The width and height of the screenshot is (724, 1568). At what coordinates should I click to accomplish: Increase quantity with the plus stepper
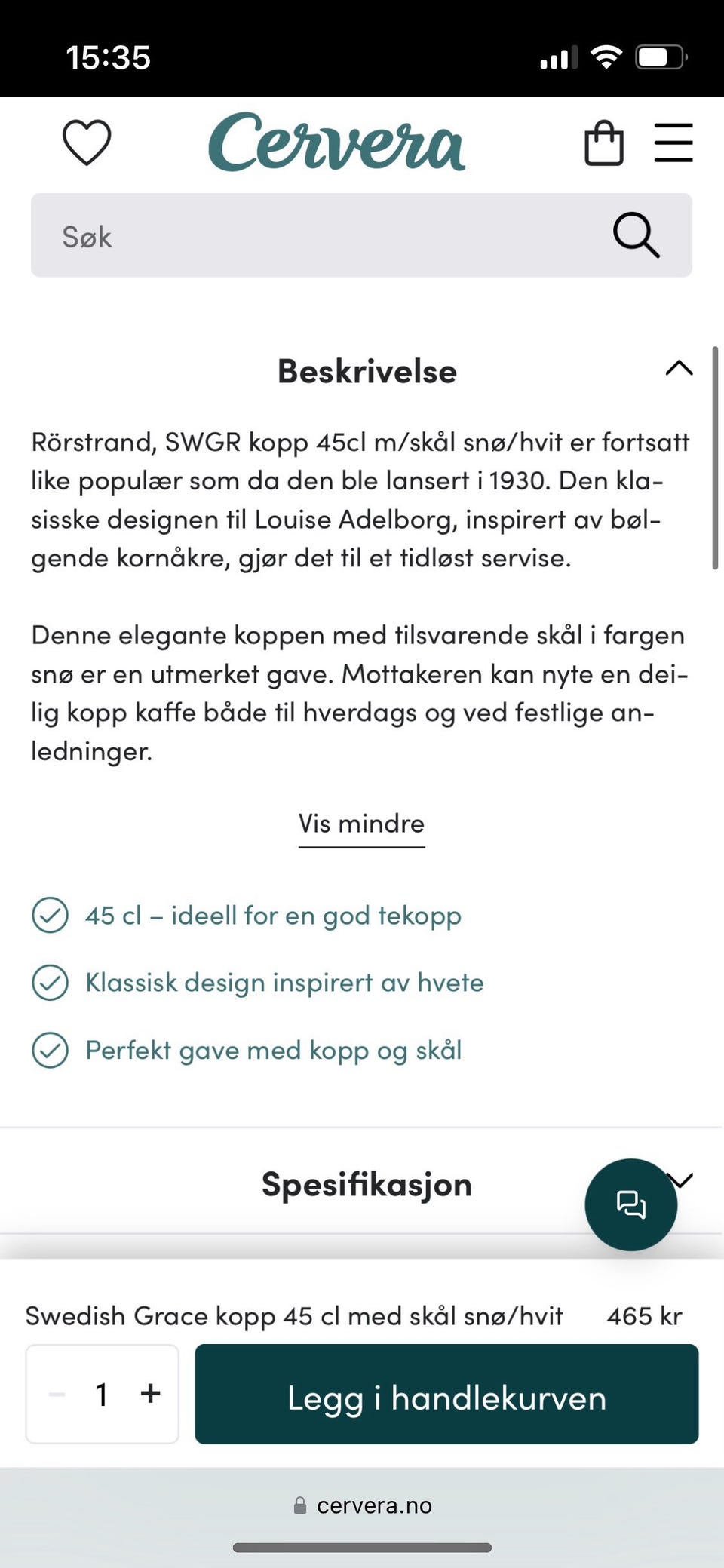pyautogui.click(x=149, y=1394)
